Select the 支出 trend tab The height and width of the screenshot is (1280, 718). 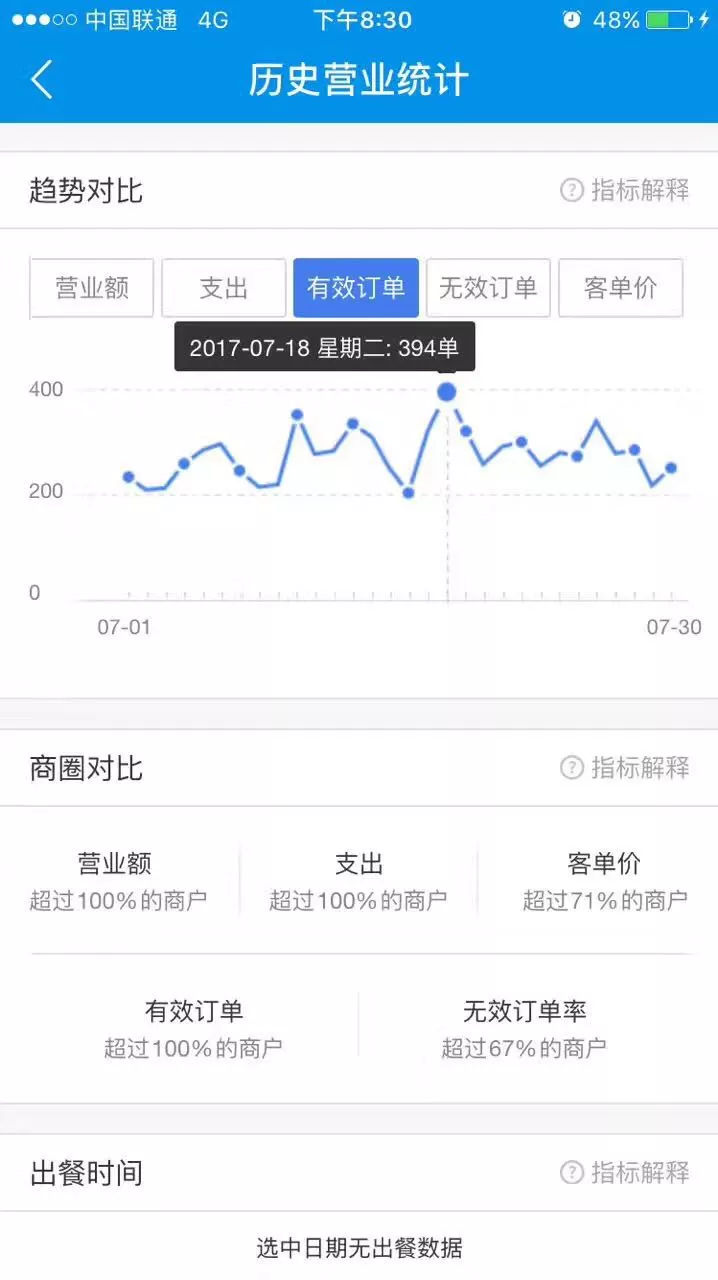point(224,288)
